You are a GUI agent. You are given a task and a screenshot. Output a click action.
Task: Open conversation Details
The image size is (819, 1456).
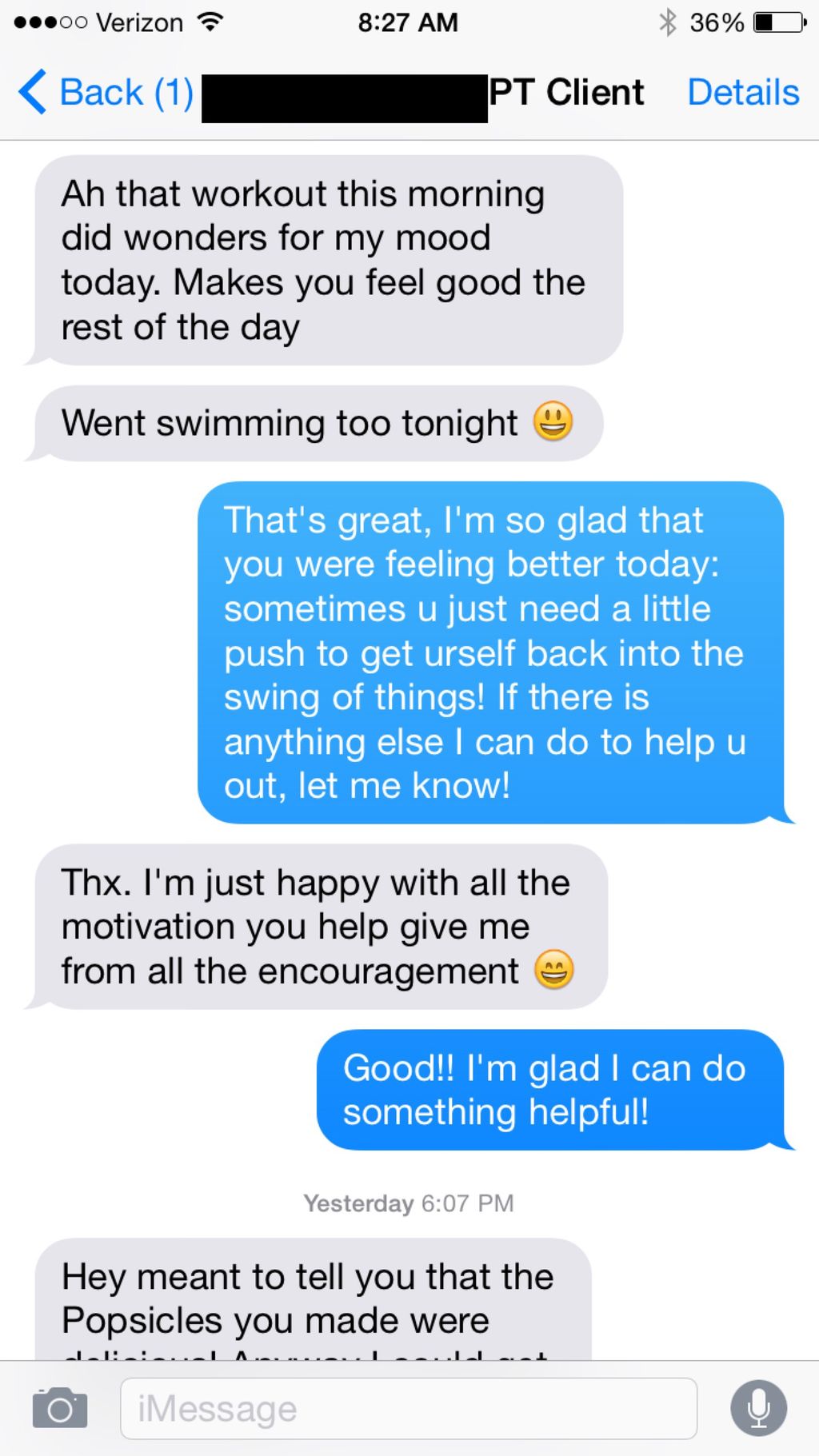[x=742, y=93]
